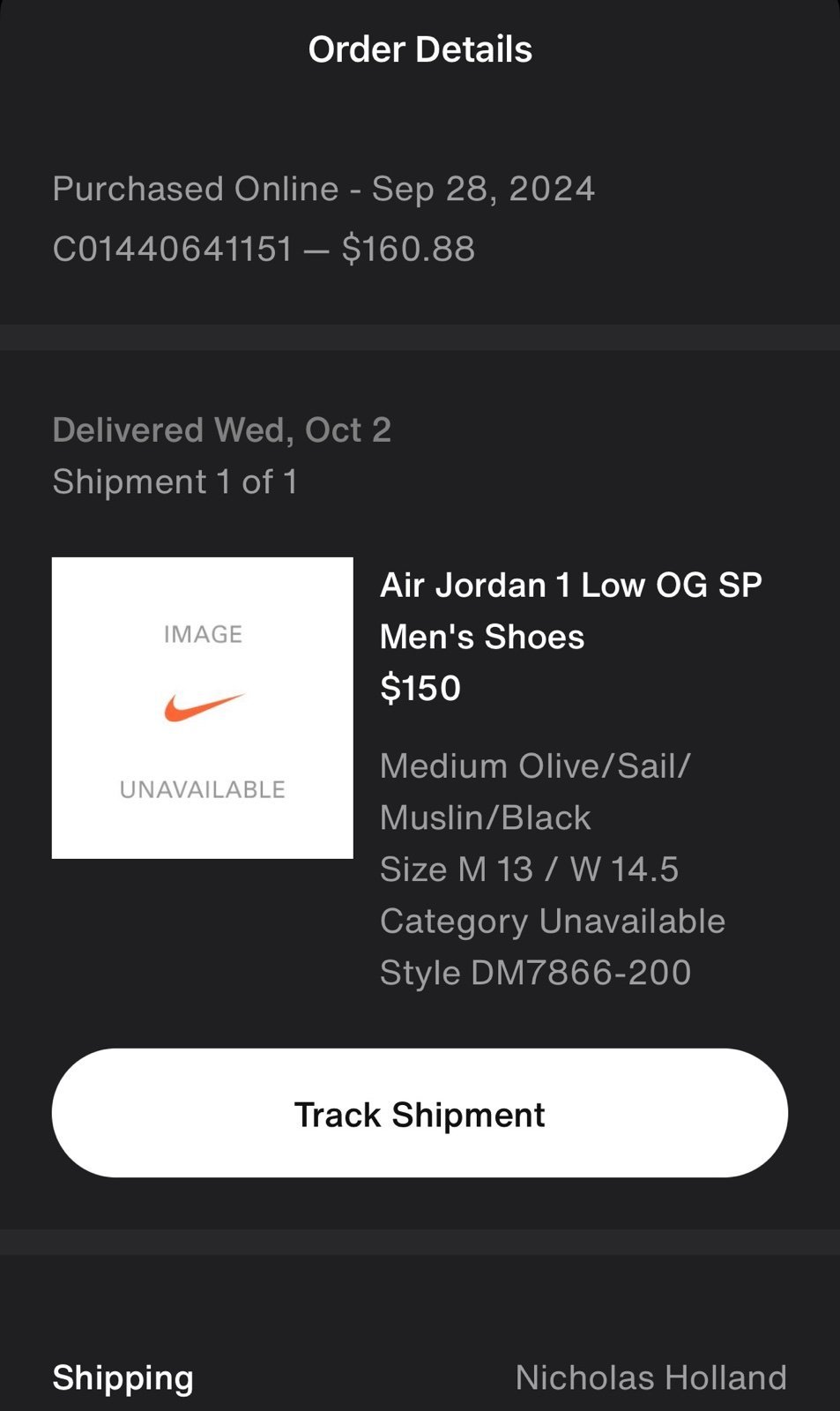Tap the Track Shipment button
The width and height of the screenshot is (840, 1411).
tap(420, 1113)
